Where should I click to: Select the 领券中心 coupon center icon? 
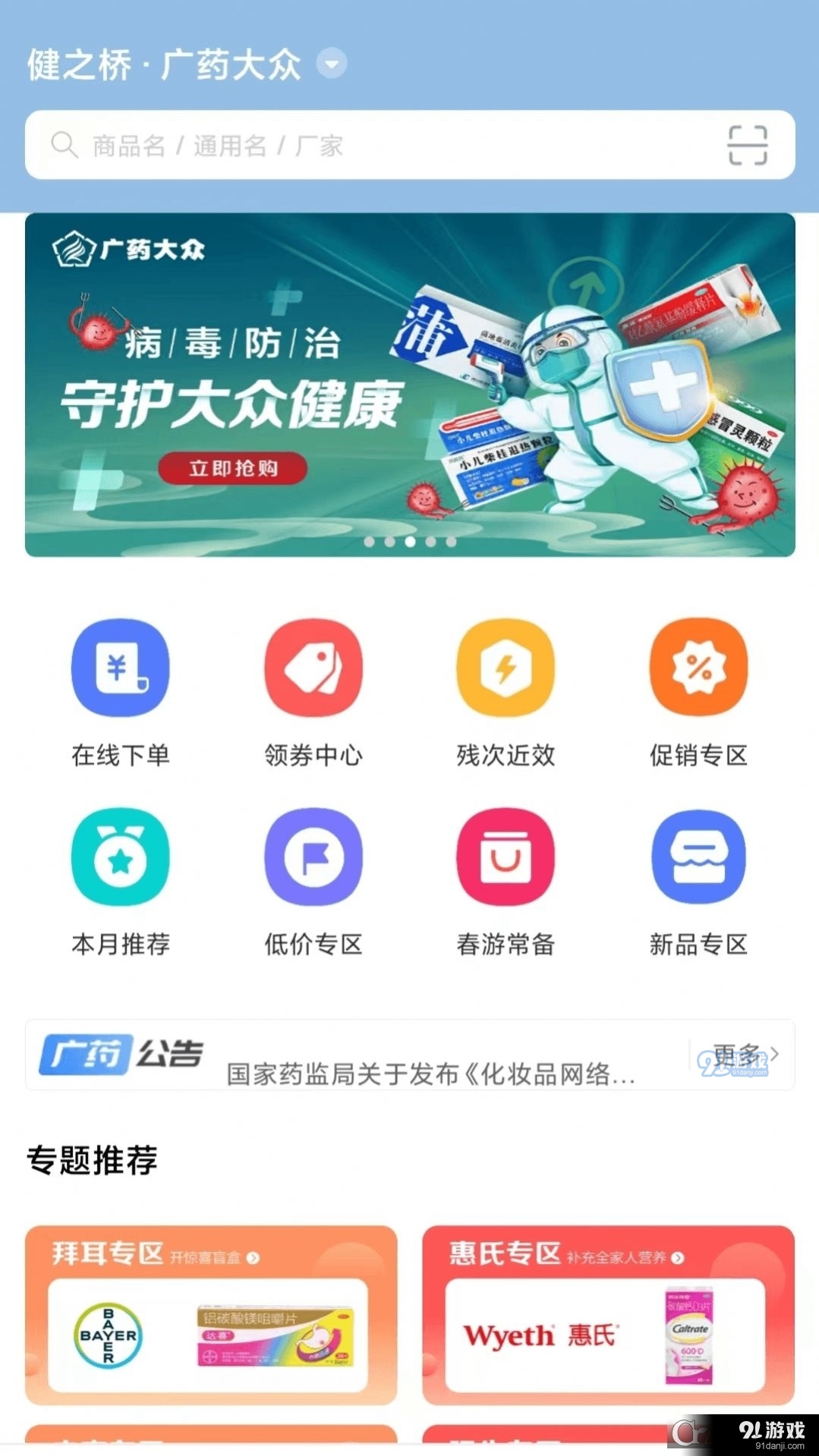pos(313,668)
